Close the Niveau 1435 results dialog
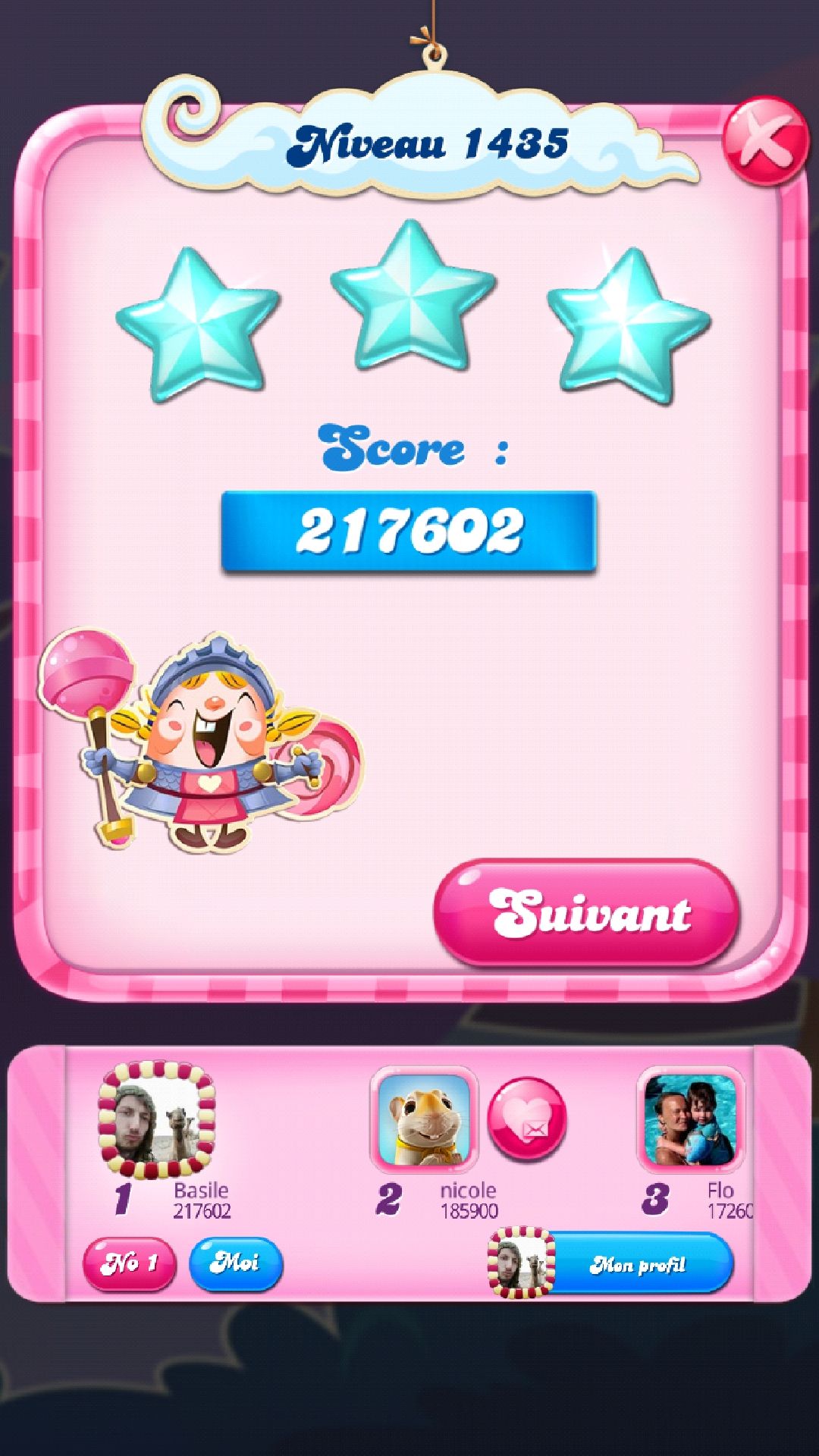819x1456 pixels. coord(764,141)
